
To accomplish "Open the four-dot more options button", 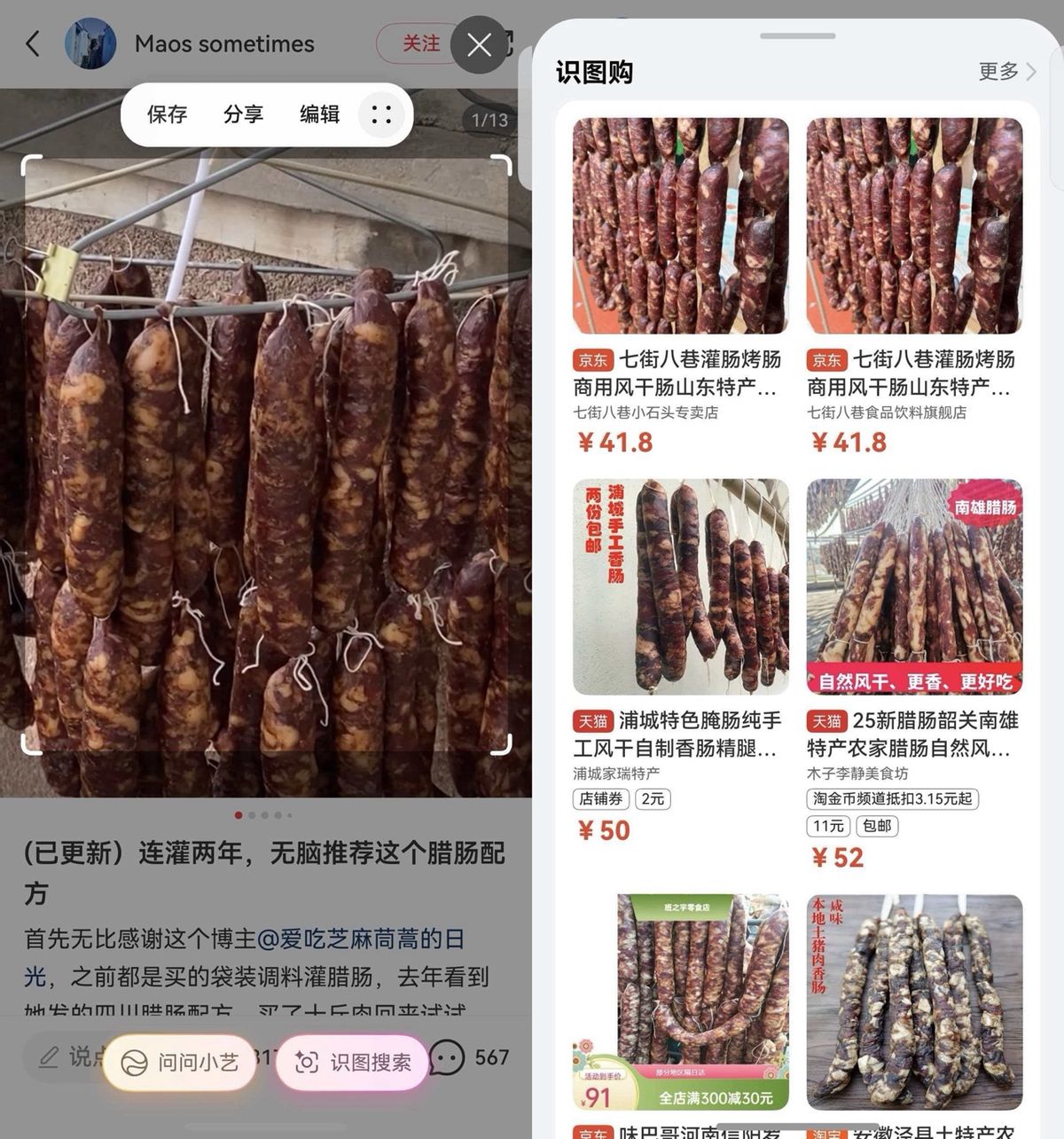I will tap(381, 114).
